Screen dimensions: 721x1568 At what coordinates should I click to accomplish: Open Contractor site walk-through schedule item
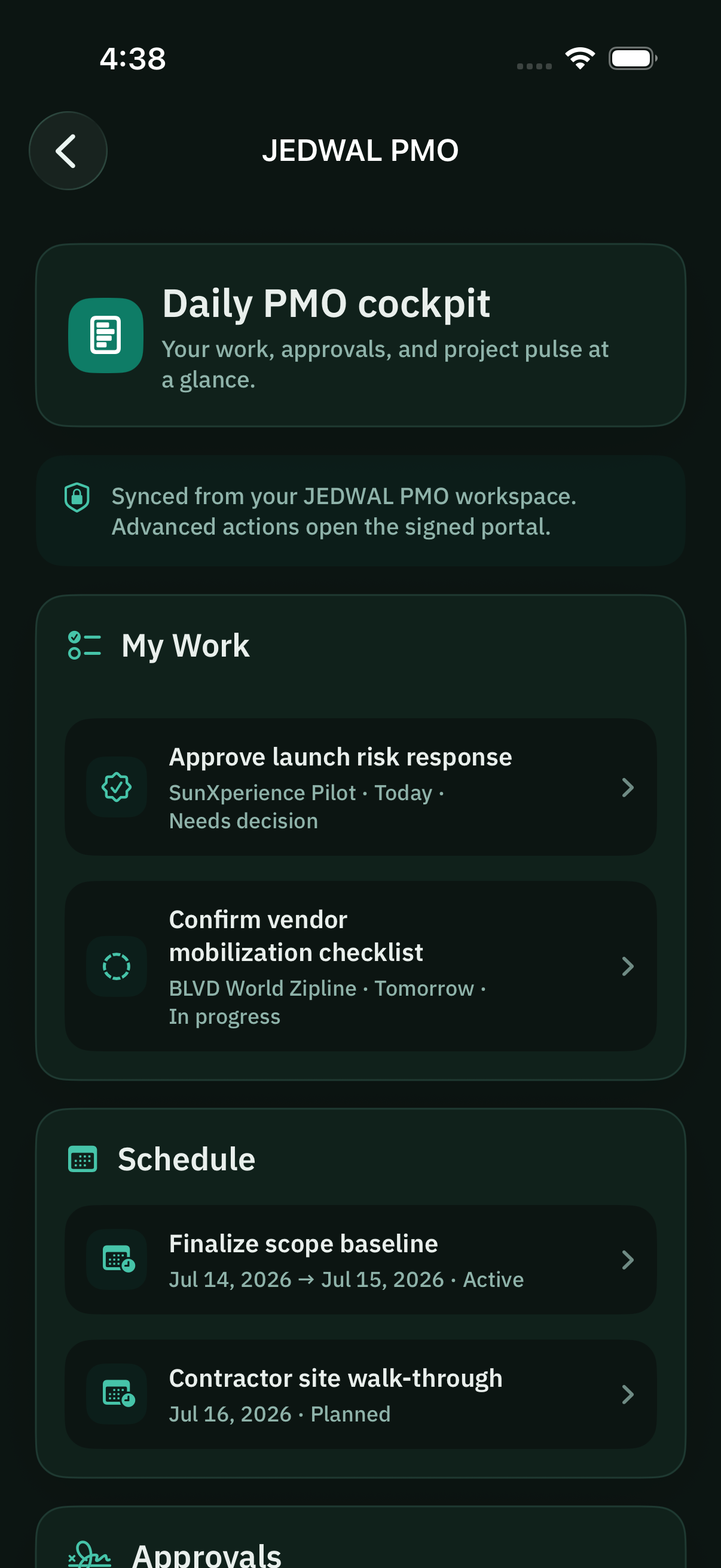point(360,1394)
